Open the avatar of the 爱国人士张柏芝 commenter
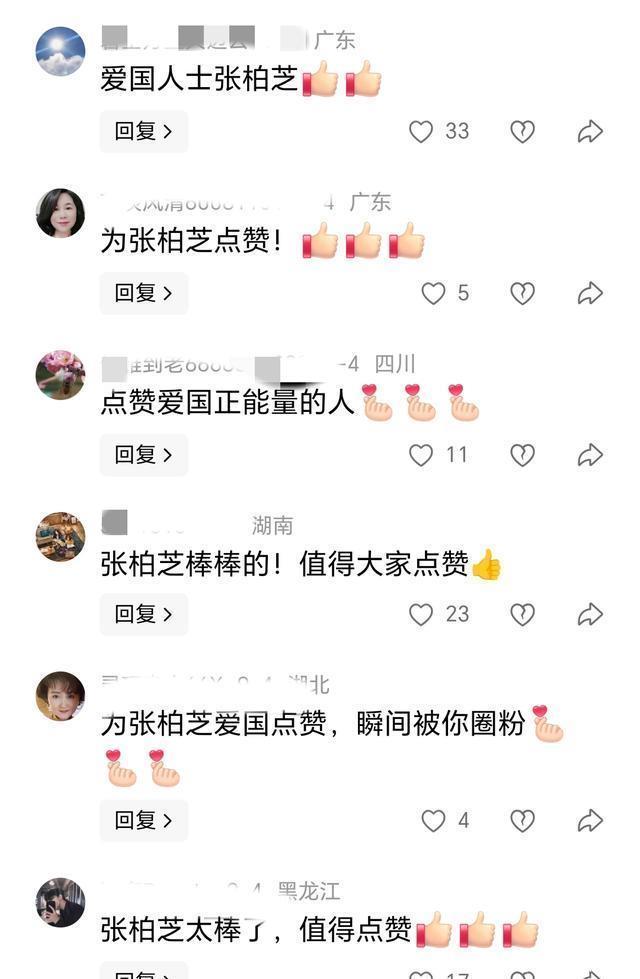The image size is (640, 979). tap(60, 51)
